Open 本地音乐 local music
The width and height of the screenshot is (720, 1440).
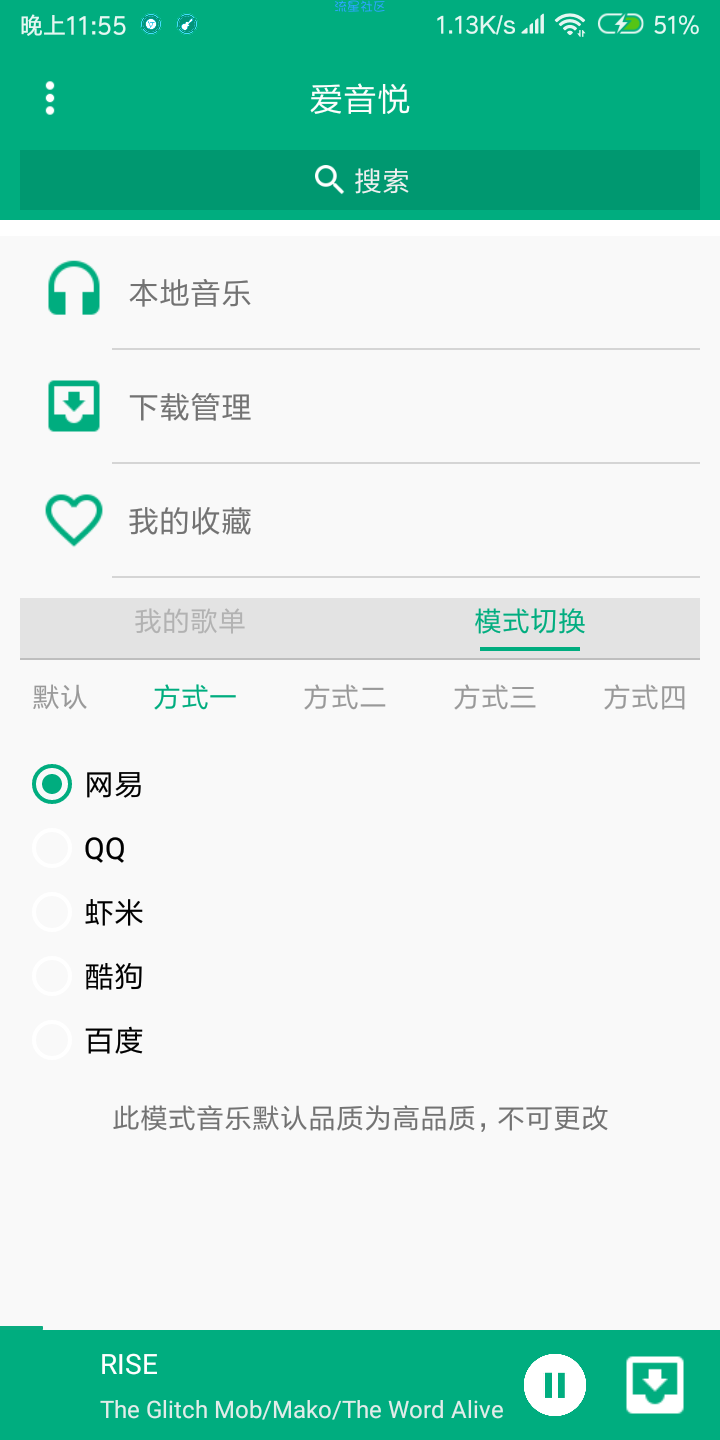point(360,294)
